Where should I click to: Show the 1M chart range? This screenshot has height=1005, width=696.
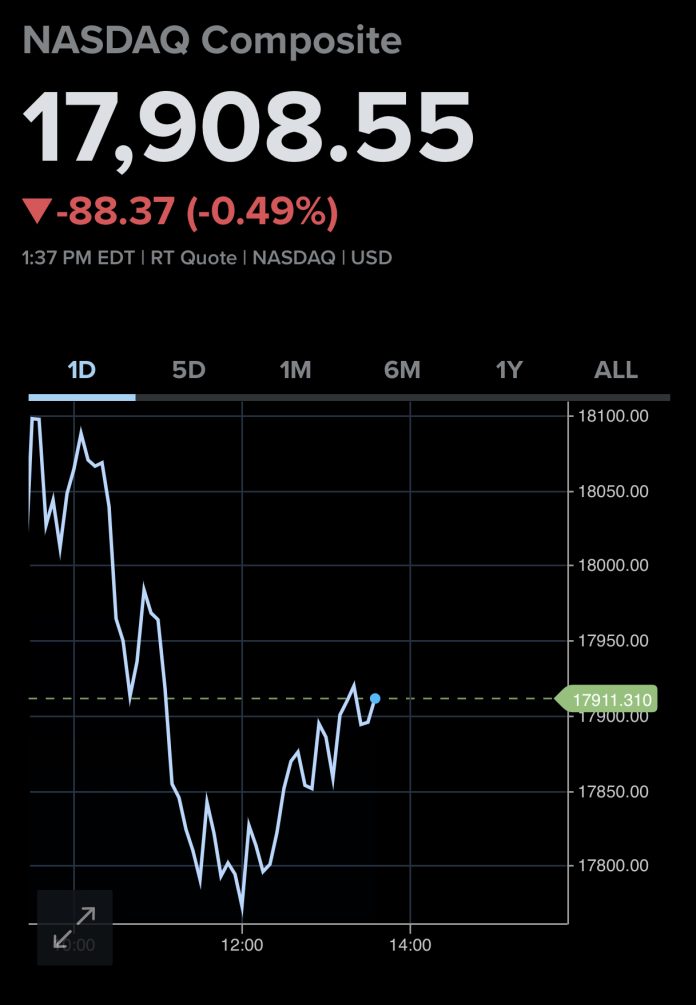tap(295, 370)
